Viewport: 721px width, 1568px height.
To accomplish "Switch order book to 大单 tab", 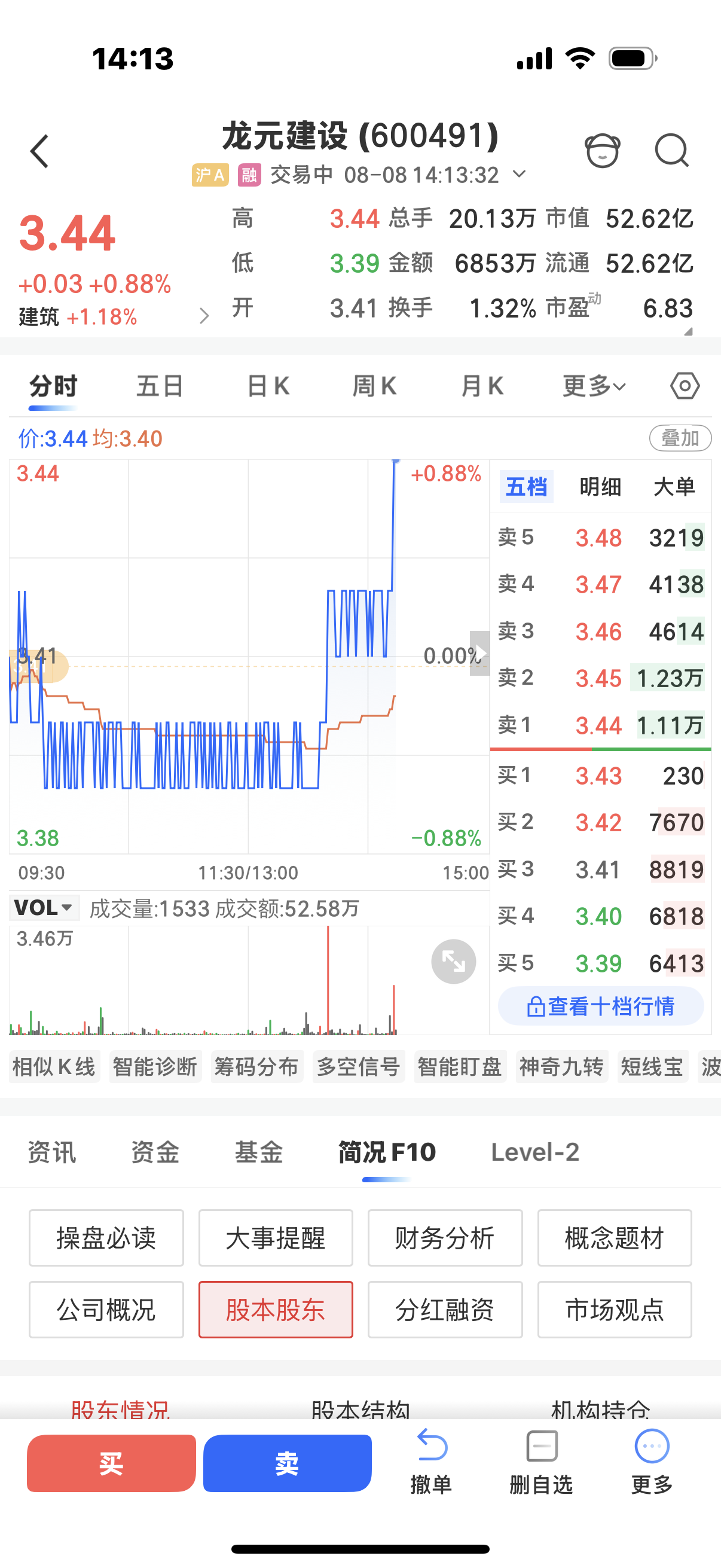I will coord(674,487).
